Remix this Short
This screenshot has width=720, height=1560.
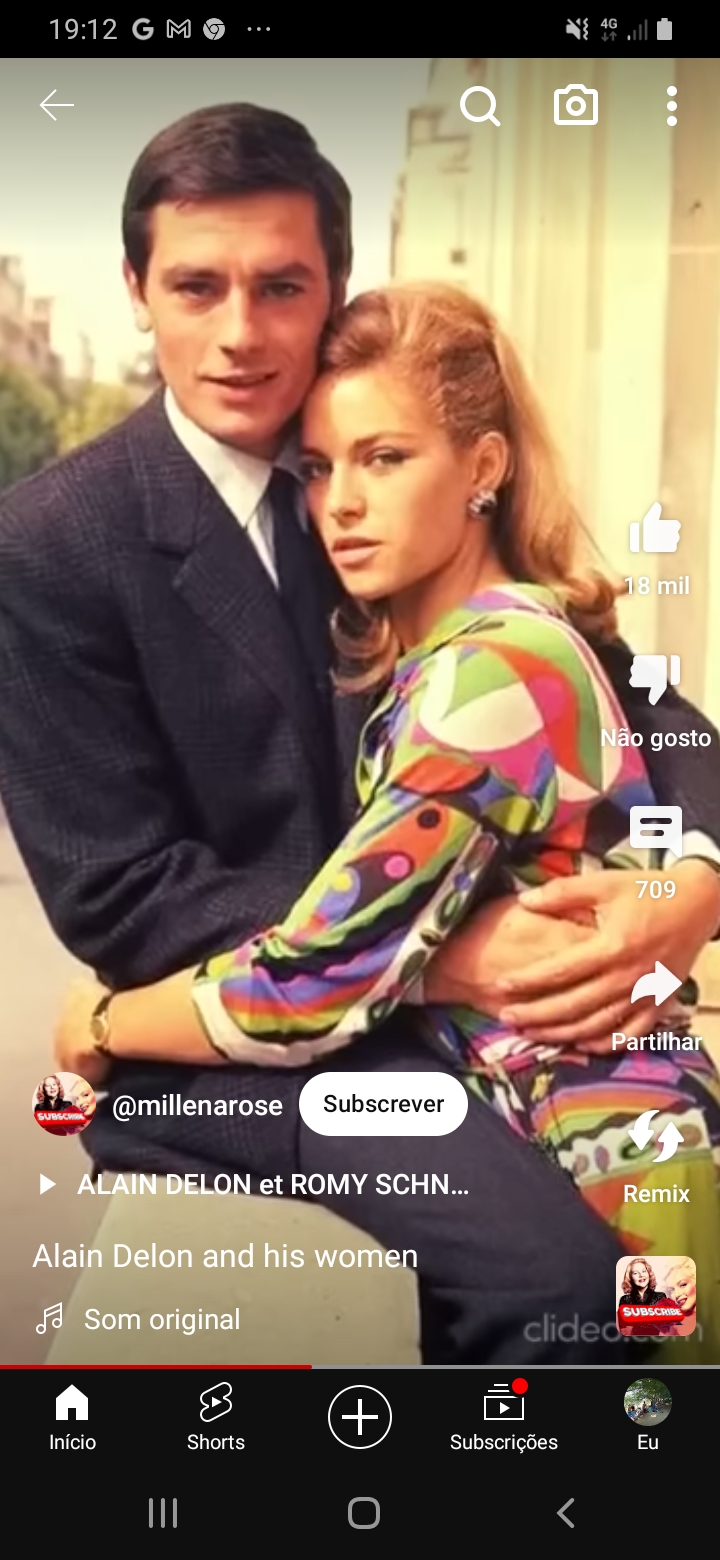click(x=656, y=1138)
